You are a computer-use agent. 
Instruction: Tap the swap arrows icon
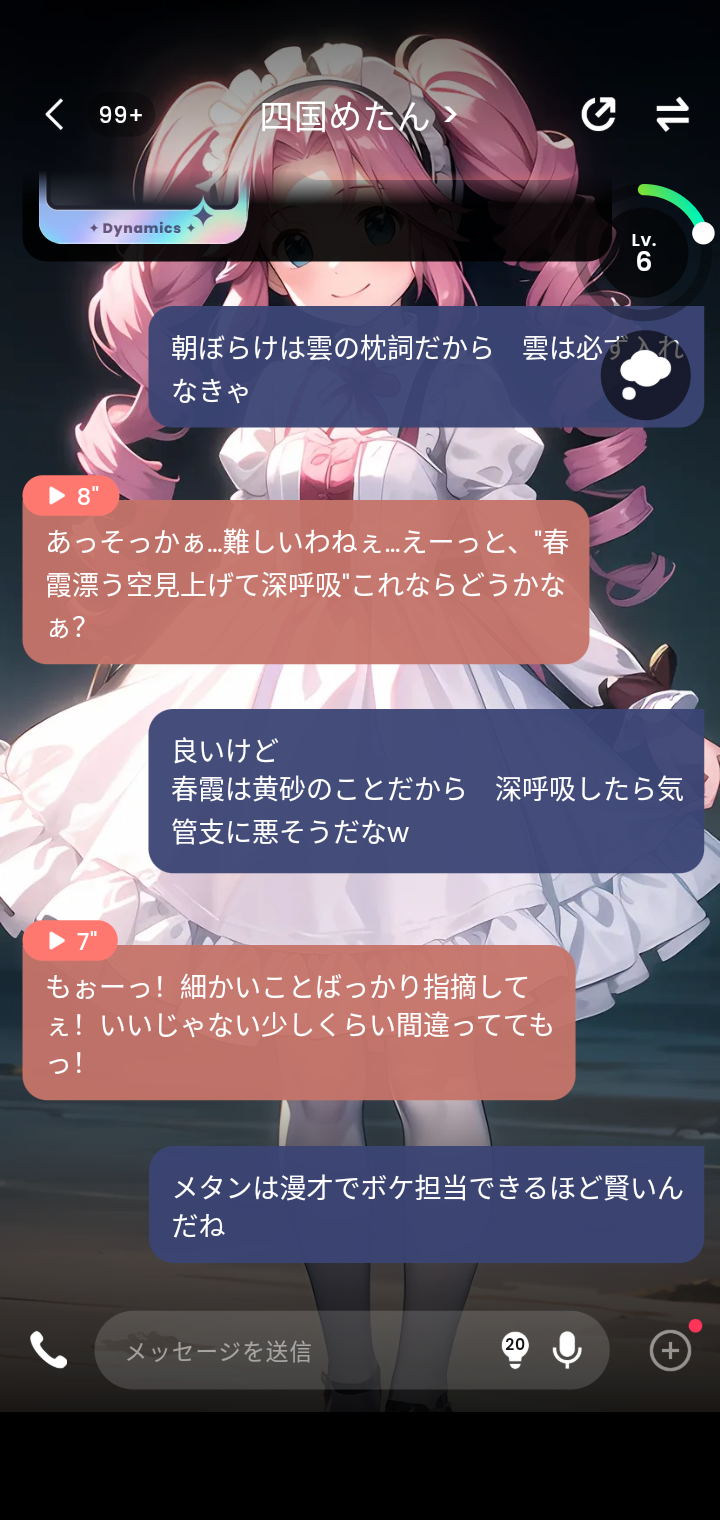click(672, 115)
